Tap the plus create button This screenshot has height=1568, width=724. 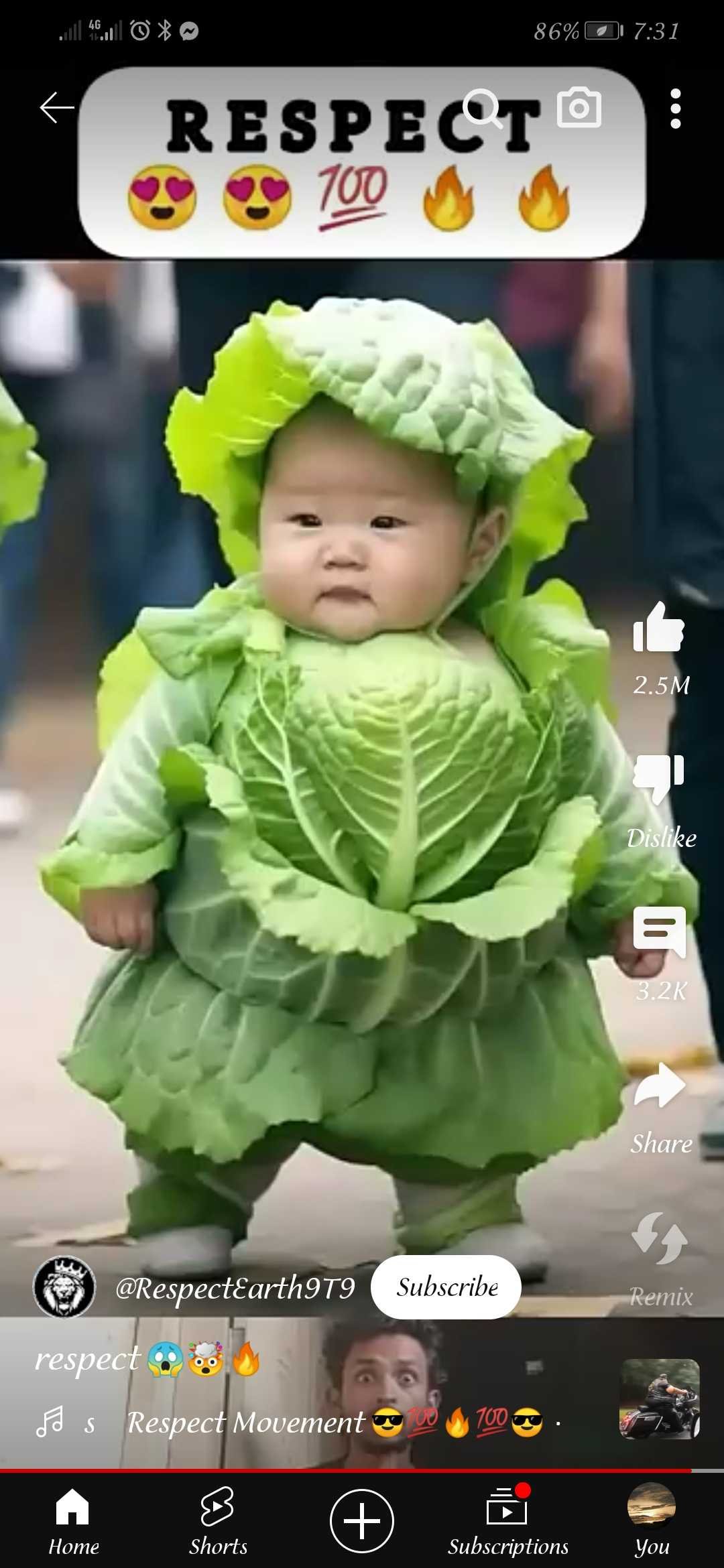click(x=362, y=1521)
